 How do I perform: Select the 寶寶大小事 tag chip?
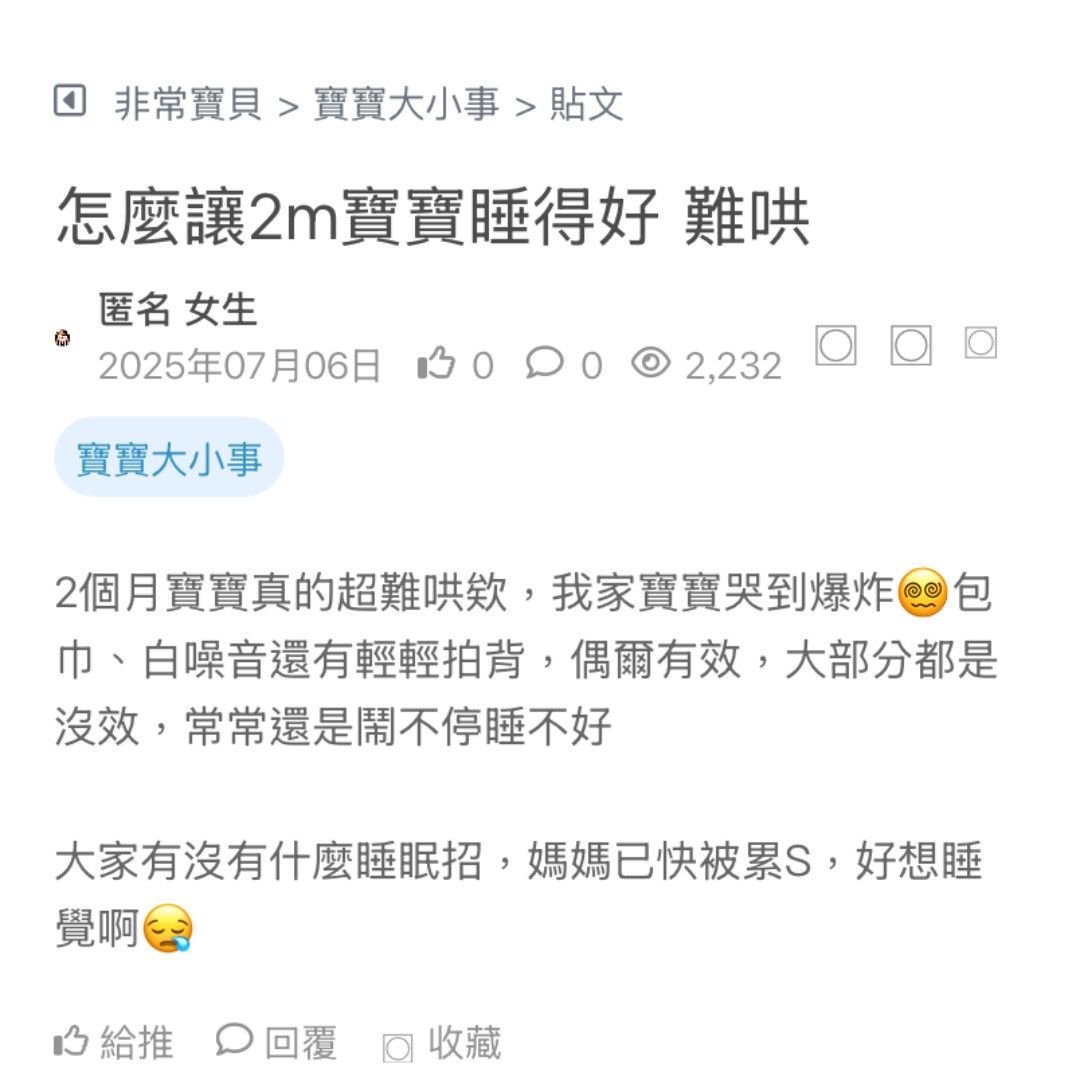pos(169,458)
